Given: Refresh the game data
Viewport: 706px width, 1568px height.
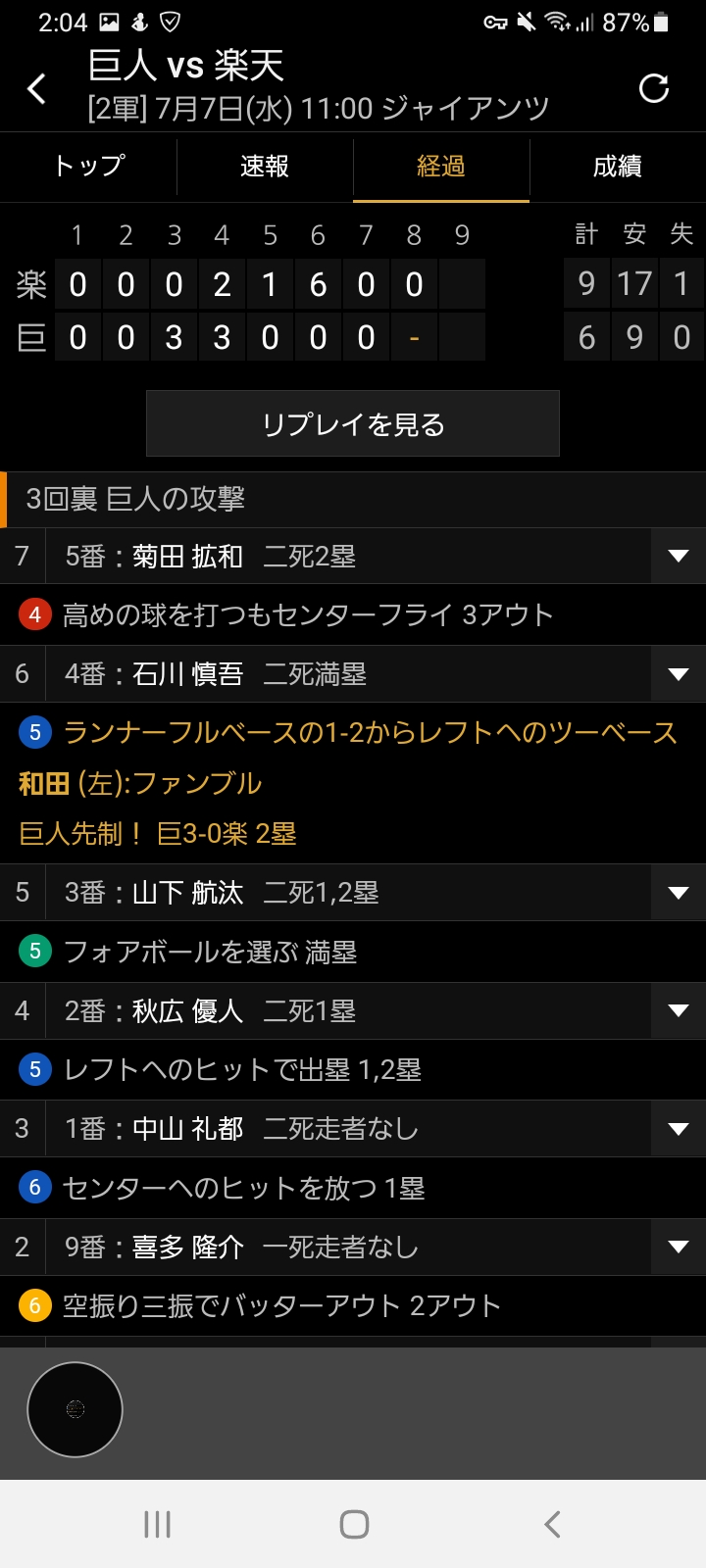Looking at the screenshot, I should 654,88.
